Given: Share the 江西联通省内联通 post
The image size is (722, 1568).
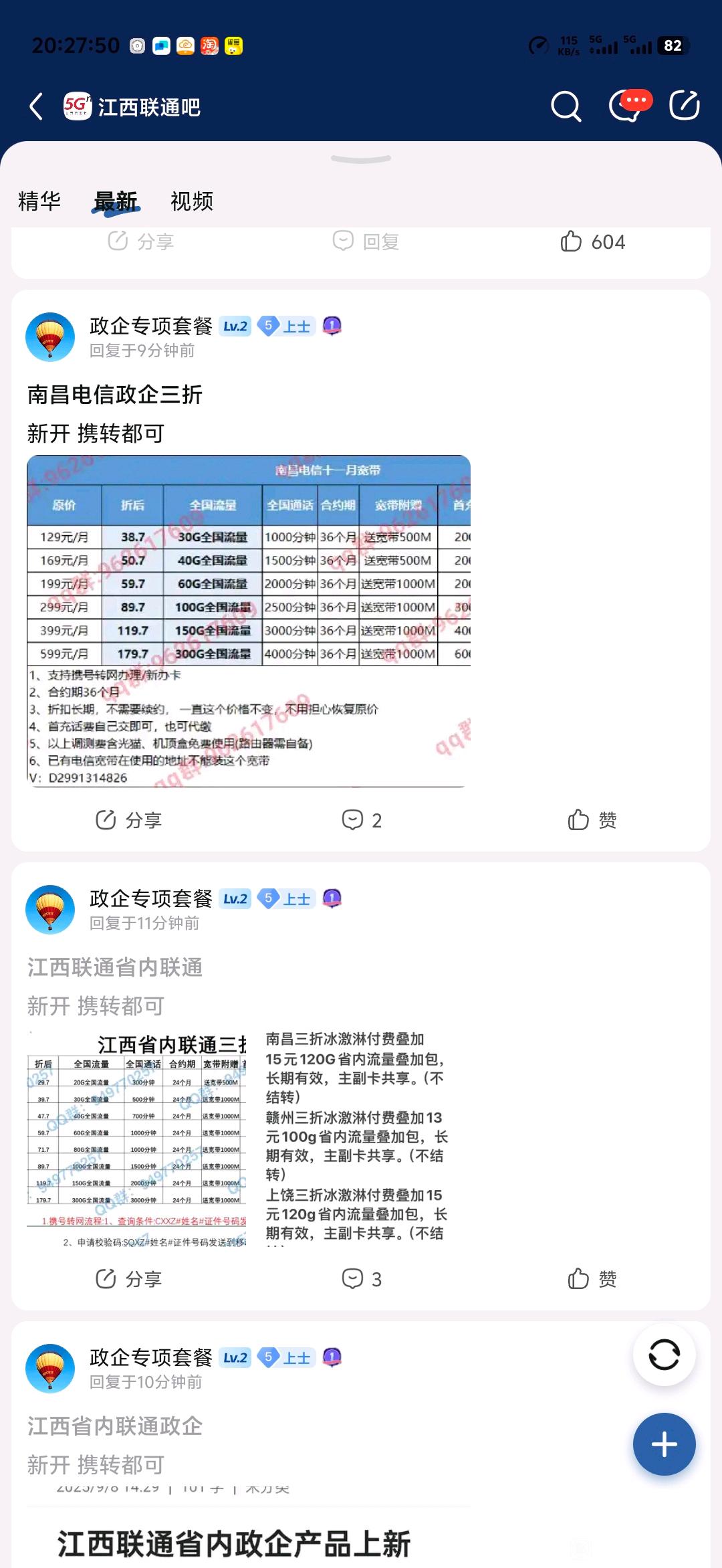Looking at the screenshot, I should tap(129, 1279).
